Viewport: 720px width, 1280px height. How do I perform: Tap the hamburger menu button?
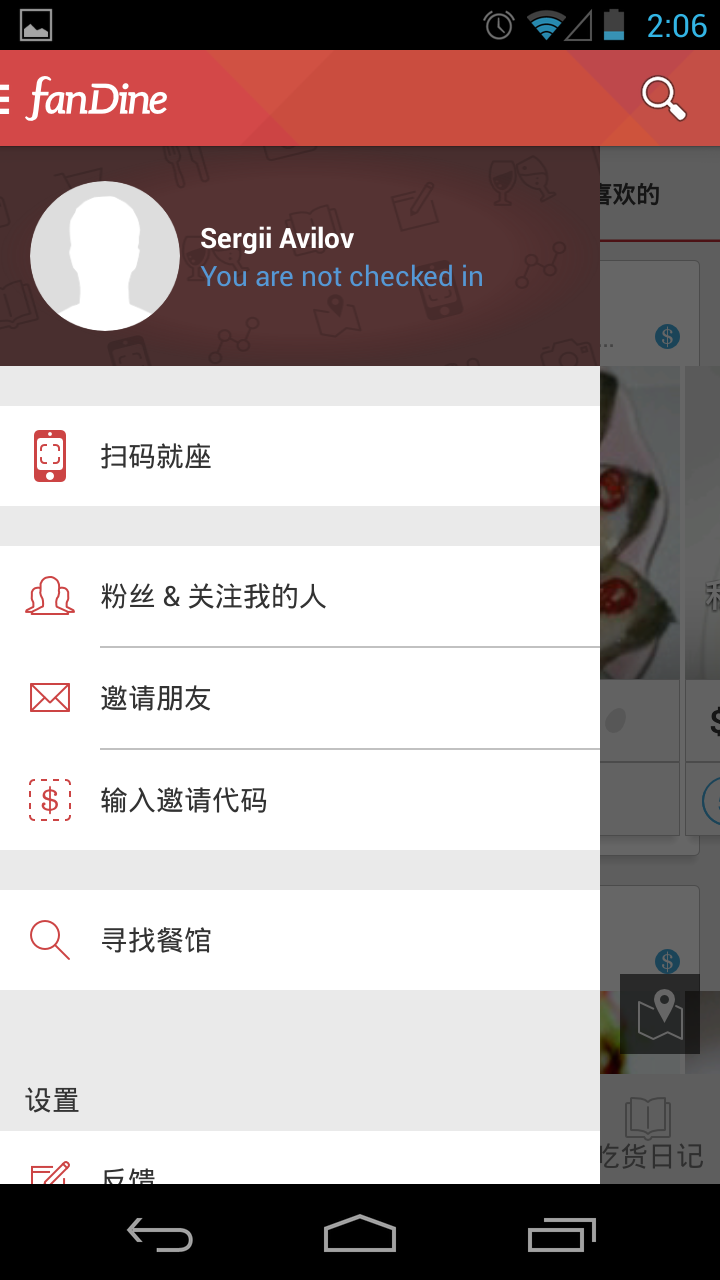pyautogui.click(x=8, y=98)
